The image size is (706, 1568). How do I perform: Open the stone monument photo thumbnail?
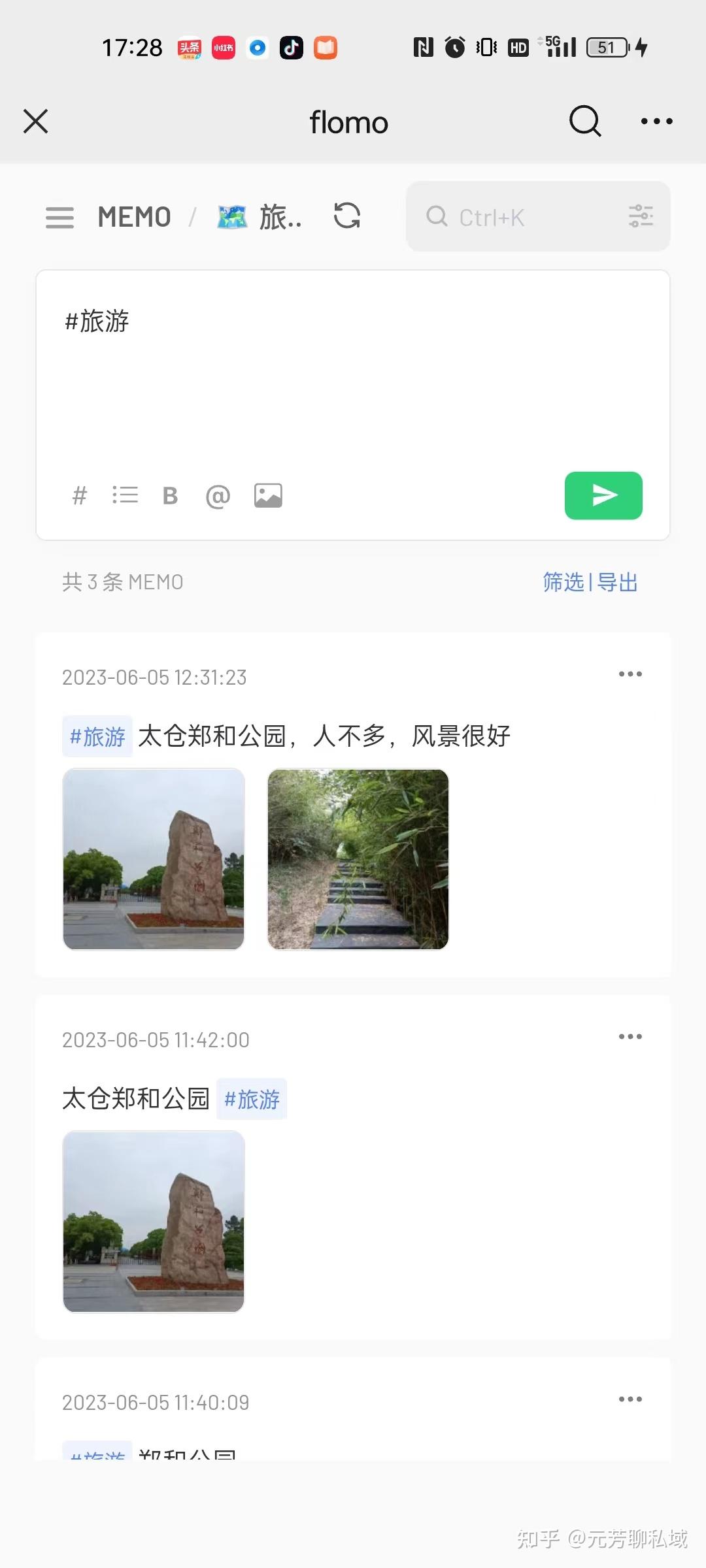click(153, 860)
